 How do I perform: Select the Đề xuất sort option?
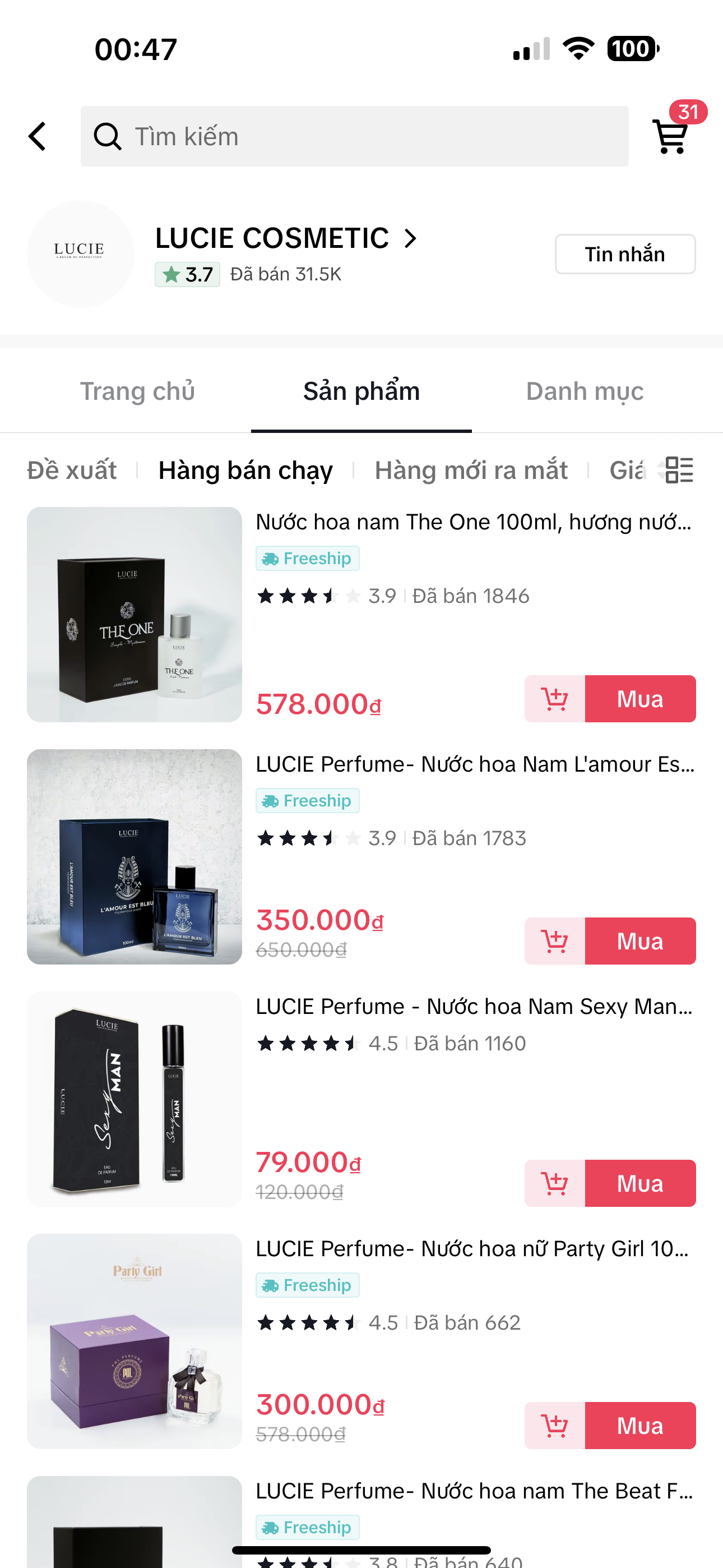coord(72,471)
